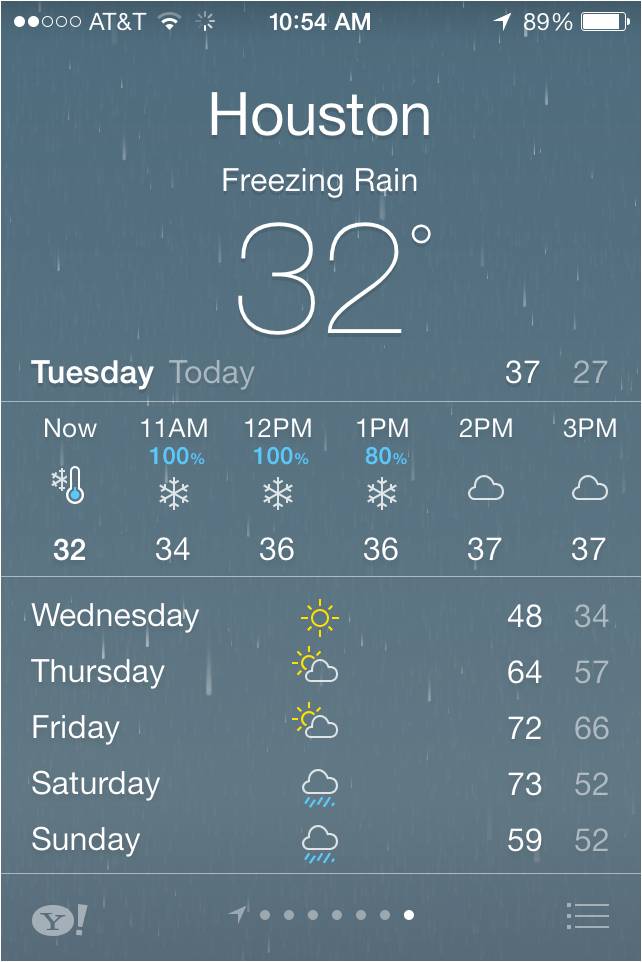Open the city list menu icon
This screenshot has width=642, height=962.
tap(587, 915)
